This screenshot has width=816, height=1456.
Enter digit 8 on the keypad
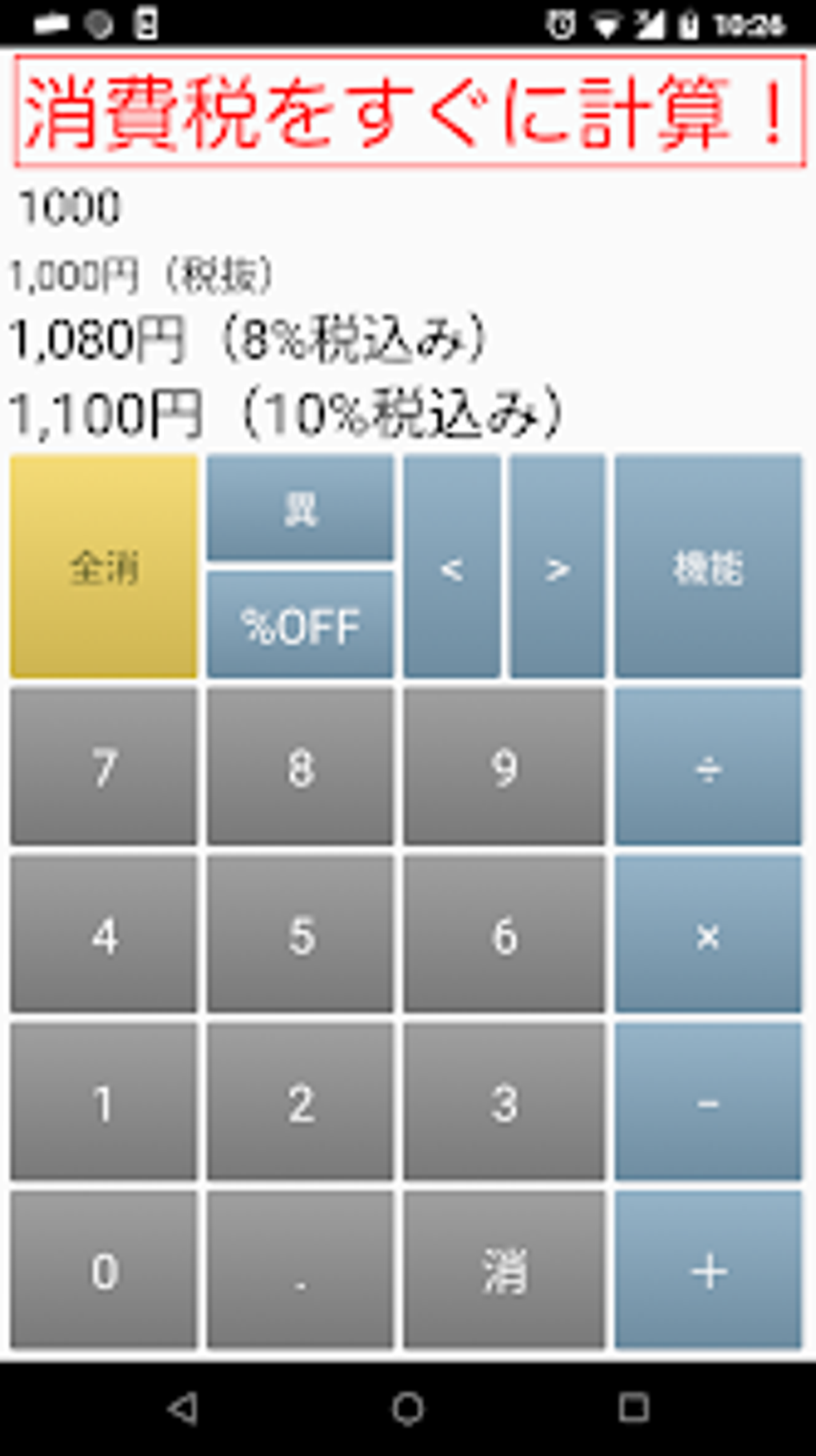pyautogui.click(x=300, y=766)
